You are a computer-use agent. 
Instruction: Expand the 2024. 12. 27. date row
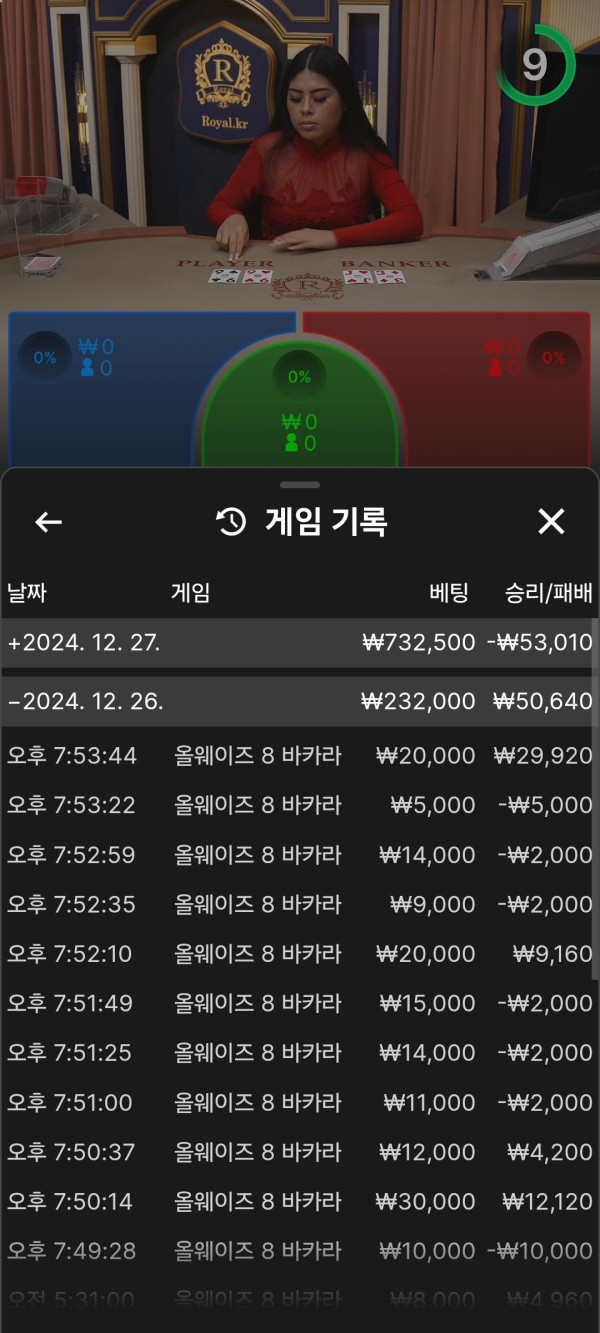click(x=298, y=643)
